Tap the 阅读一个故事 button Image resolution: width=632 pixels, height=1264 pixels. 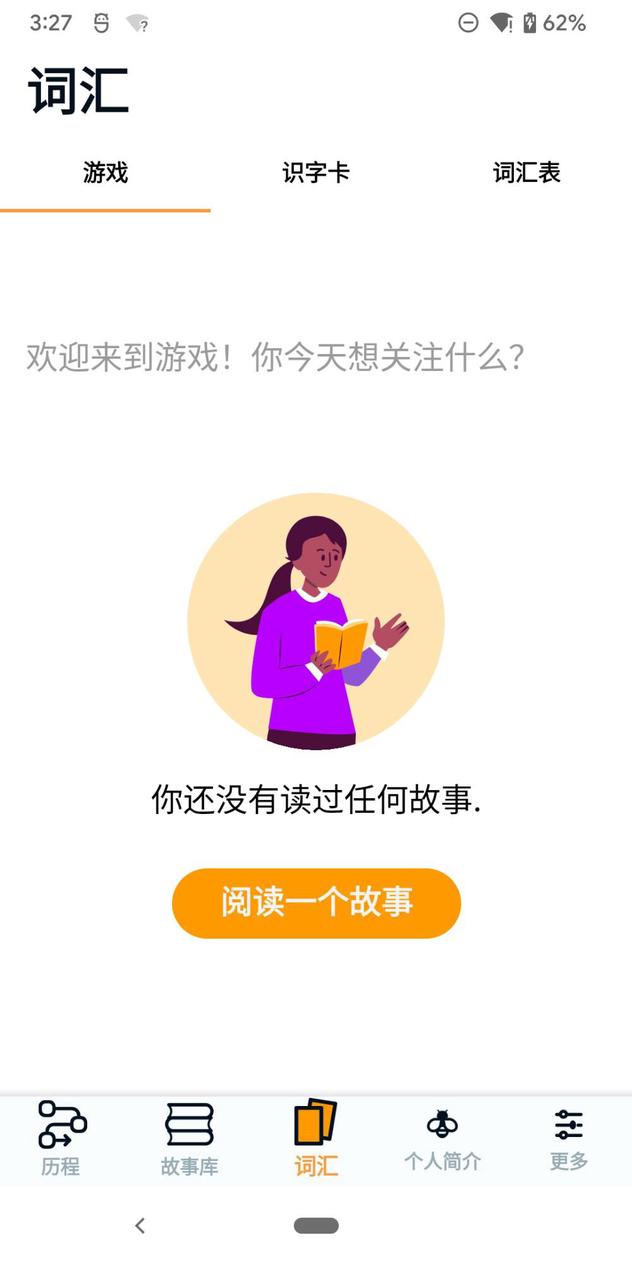(x=316, y=902)
